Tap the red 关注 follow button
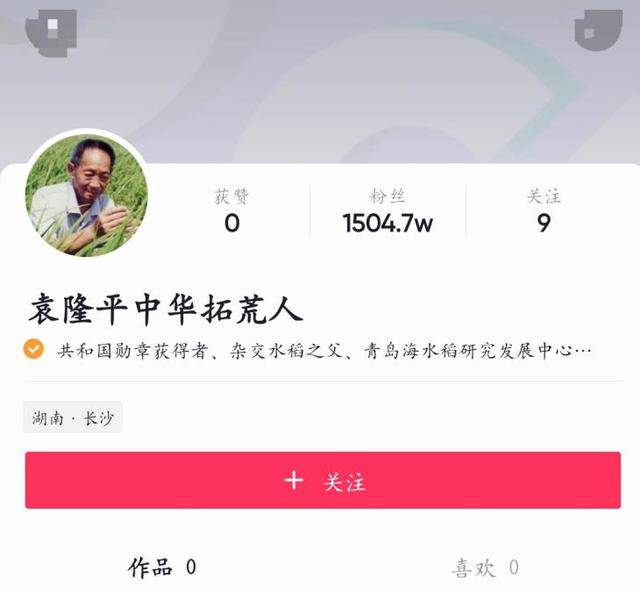This screenshot has height=592, width=640. pos(322,481)
